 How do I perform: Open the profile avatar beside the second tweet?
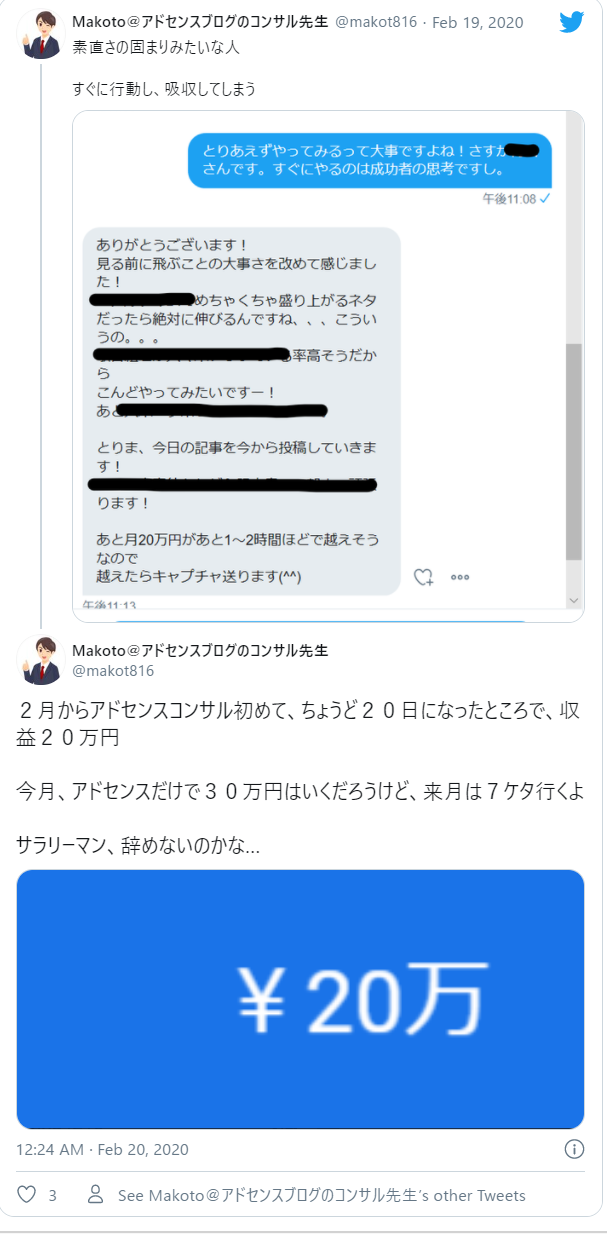41,659
